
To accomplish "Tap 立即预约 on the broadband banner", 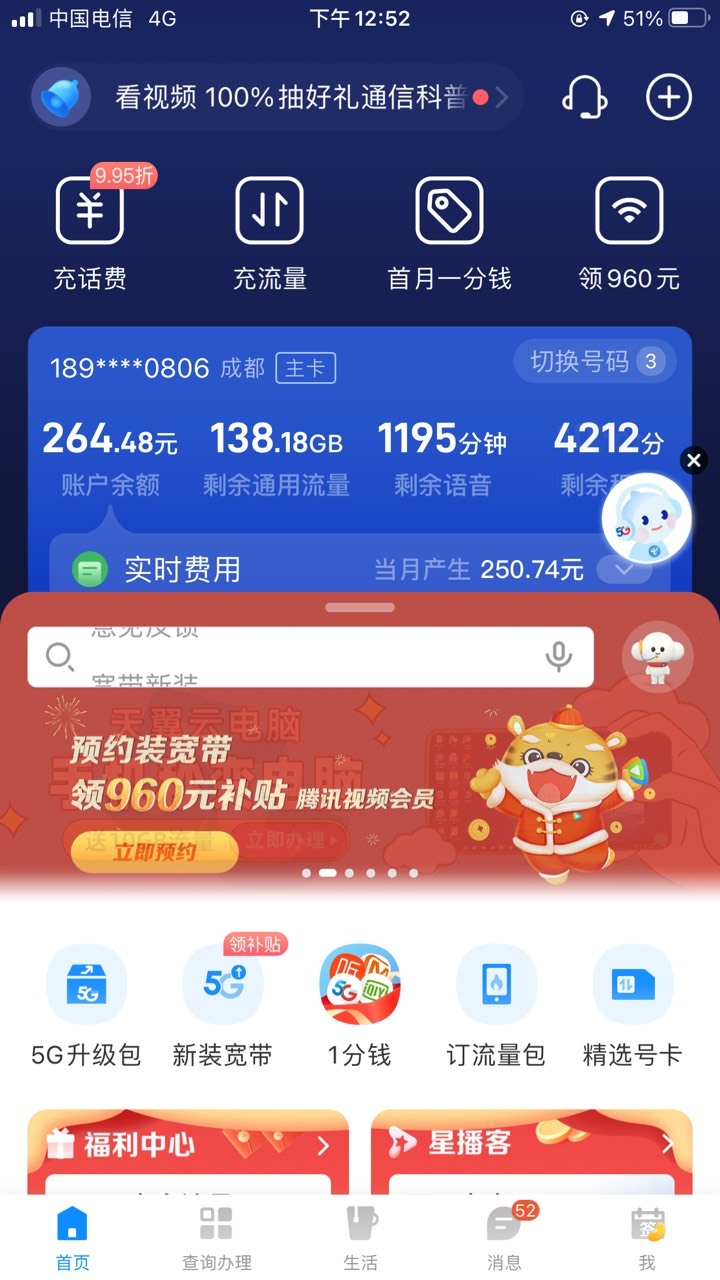I will click(x=154, y=851).
